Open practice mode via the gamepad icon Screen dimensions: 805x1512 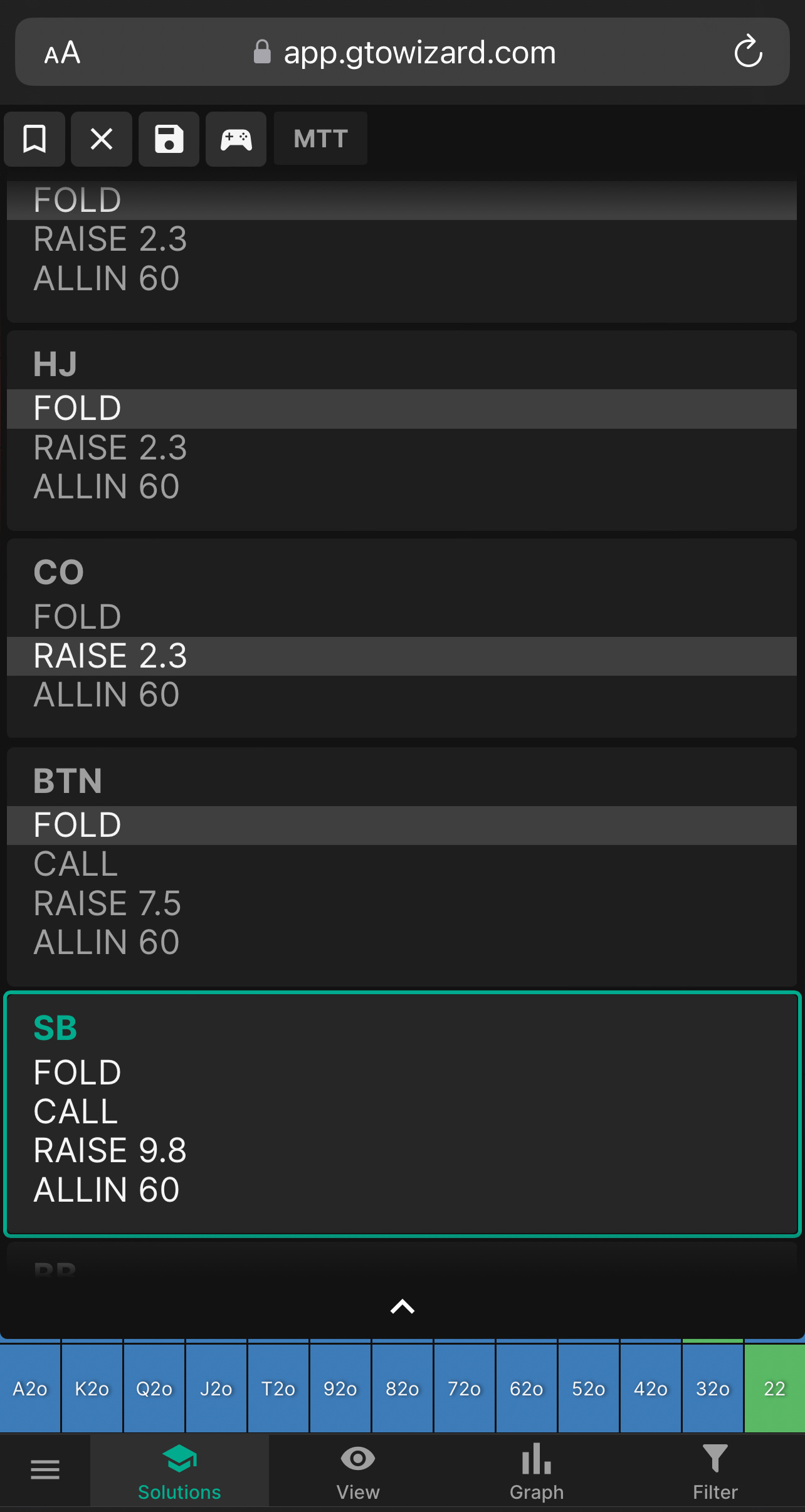pos(236,139)
